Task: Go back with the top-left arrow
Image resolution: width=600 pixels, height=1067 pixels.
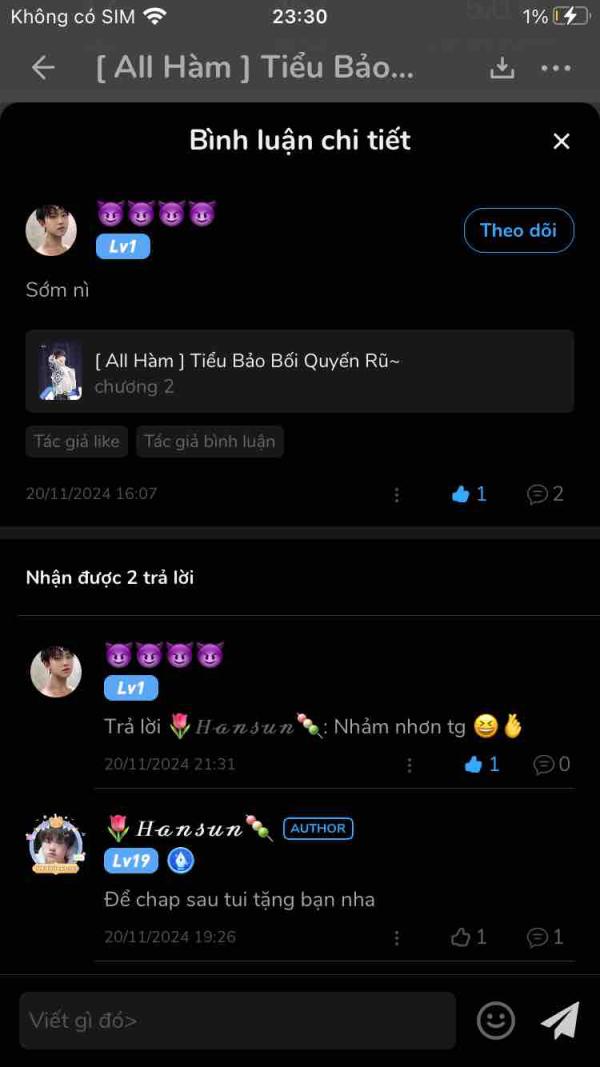Action: click(43, 68)
